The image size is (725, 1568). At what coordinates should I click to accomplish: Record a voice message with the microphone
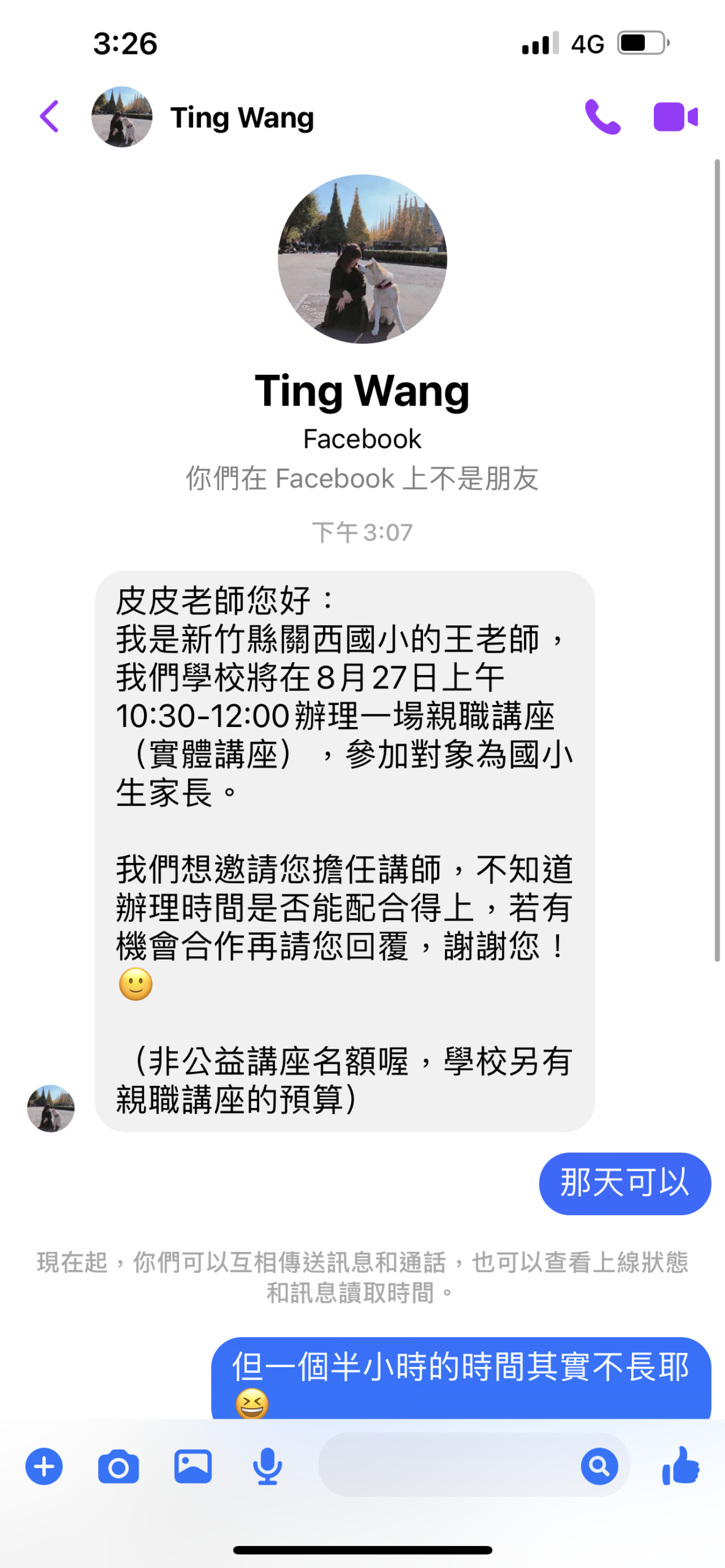click(x=267, y=1466)
